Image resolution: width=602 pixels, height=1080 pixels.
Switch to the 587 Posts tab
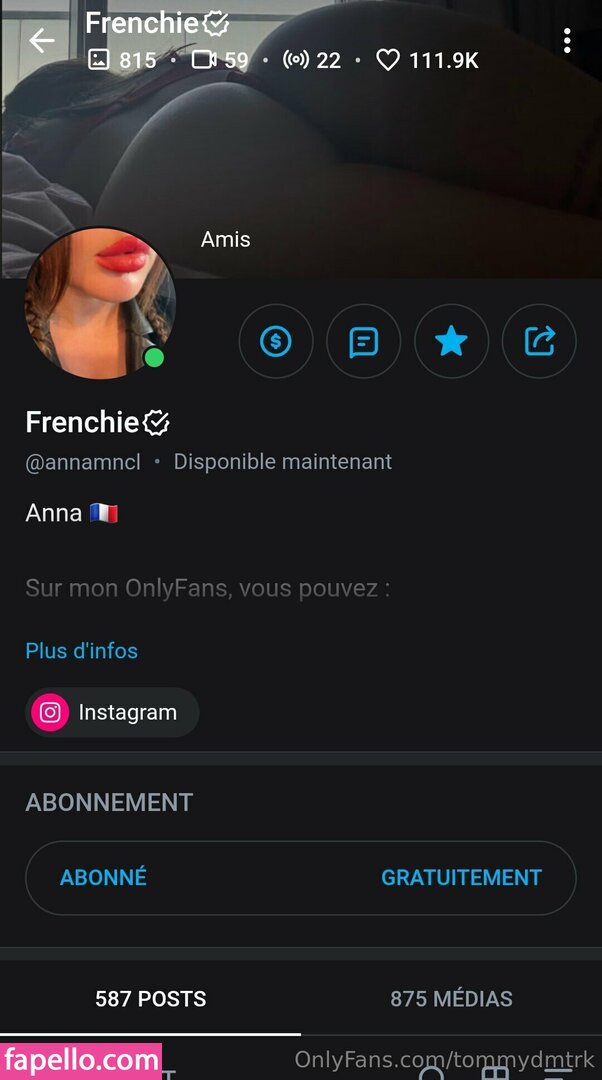point(150,998)
